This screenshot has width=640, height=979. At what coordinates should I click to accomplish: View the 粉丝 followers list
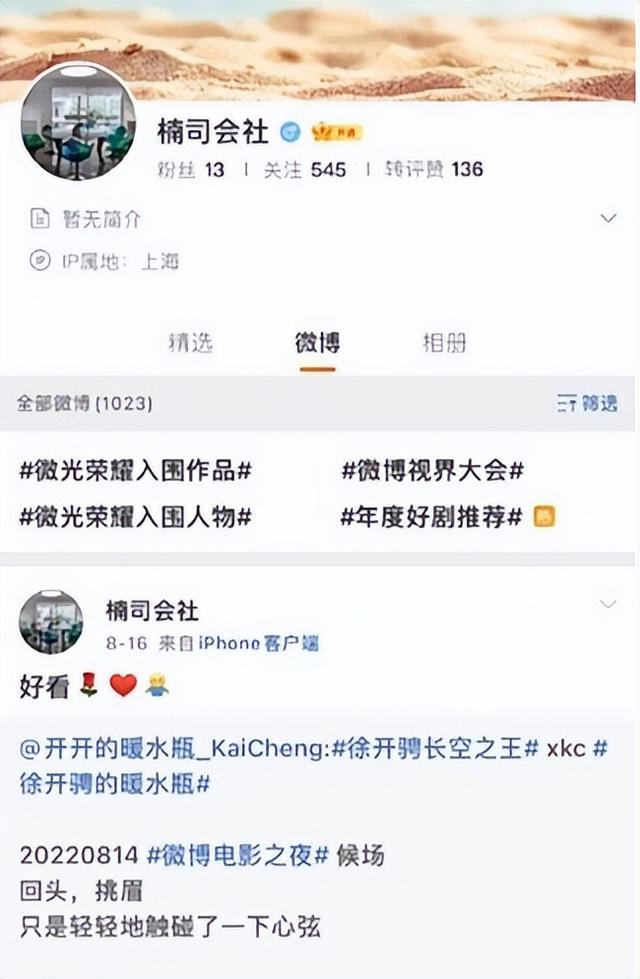click(x=190, y=169)
